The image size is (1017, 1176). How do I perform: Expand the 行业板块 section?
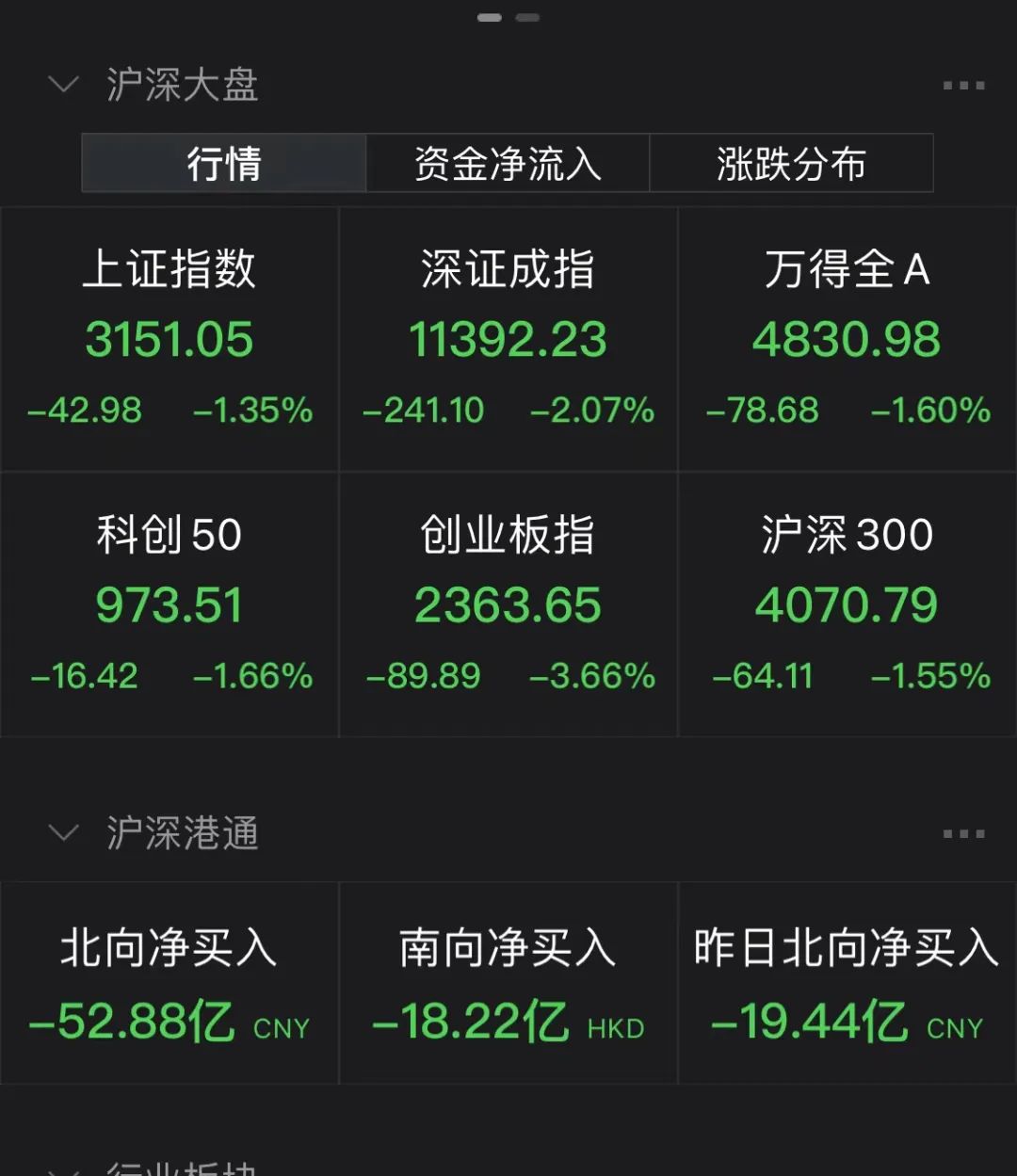coord(63,1168)
